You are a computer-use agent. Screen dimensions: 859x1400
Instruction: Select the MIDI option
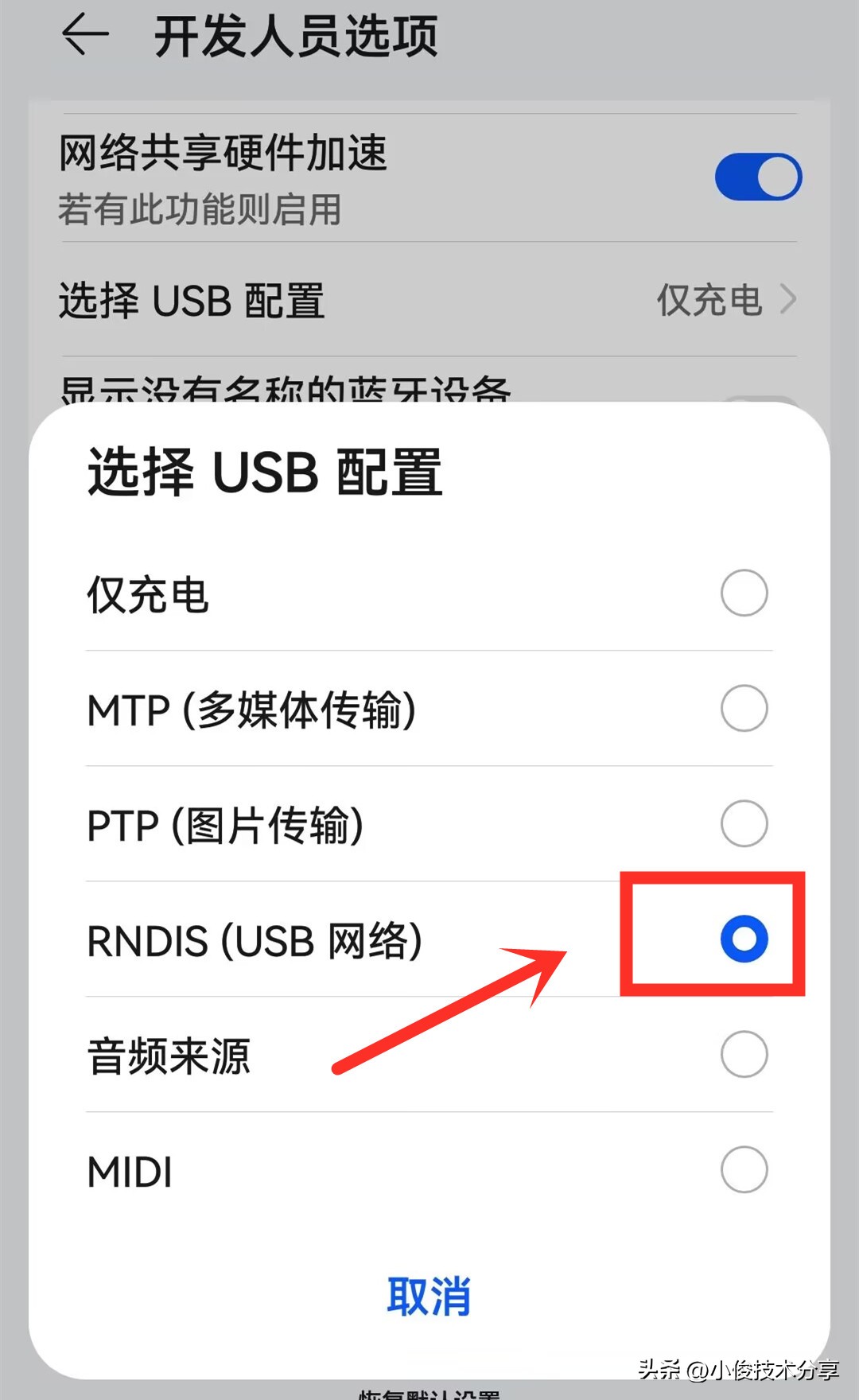click(x=744, y=1170)
